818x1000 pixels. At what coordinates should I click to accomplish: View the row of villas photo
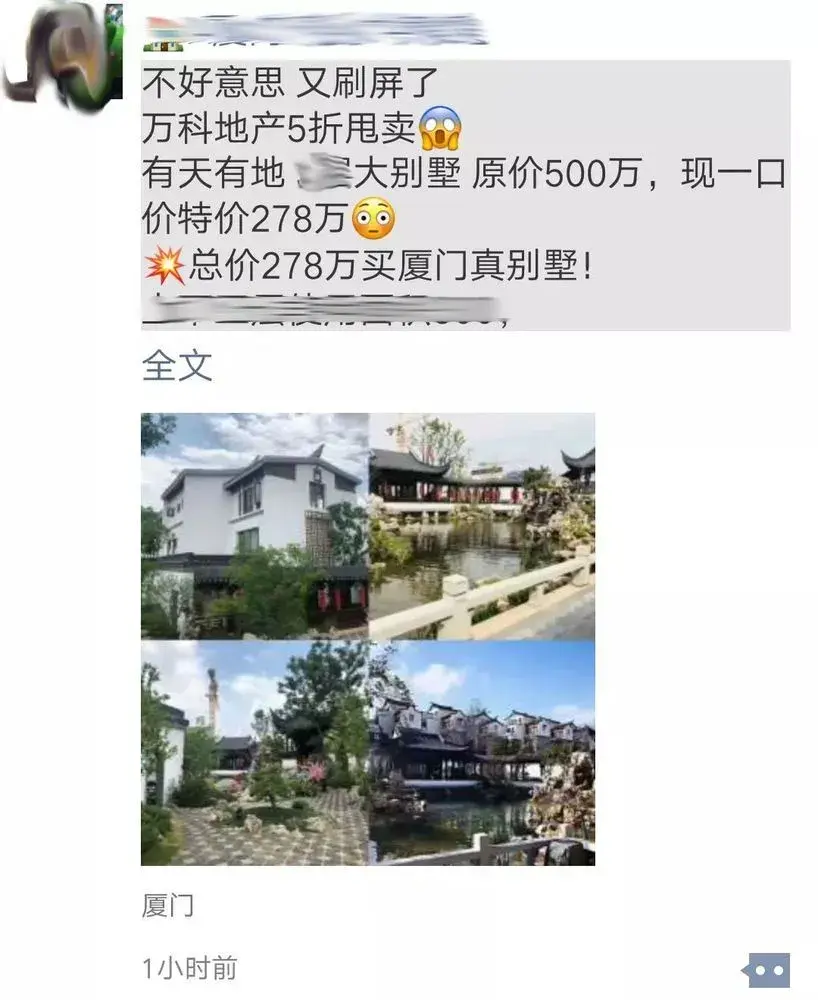pos(482,753)
